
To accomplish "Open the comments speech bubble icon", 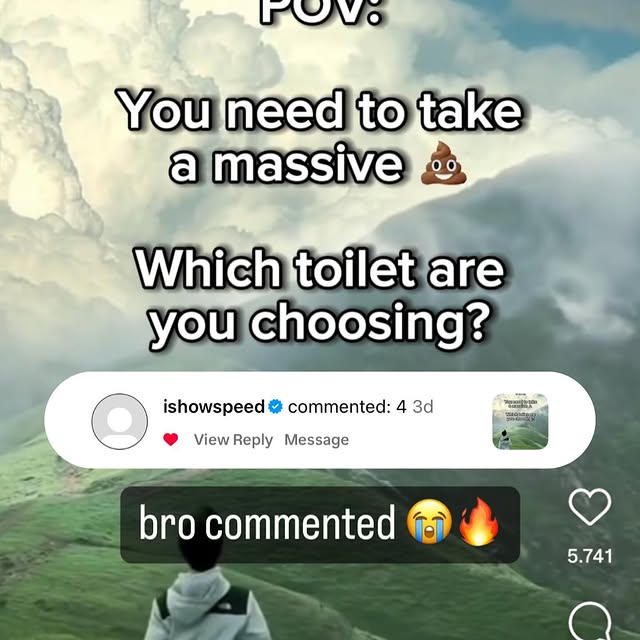I will point(589,622).
